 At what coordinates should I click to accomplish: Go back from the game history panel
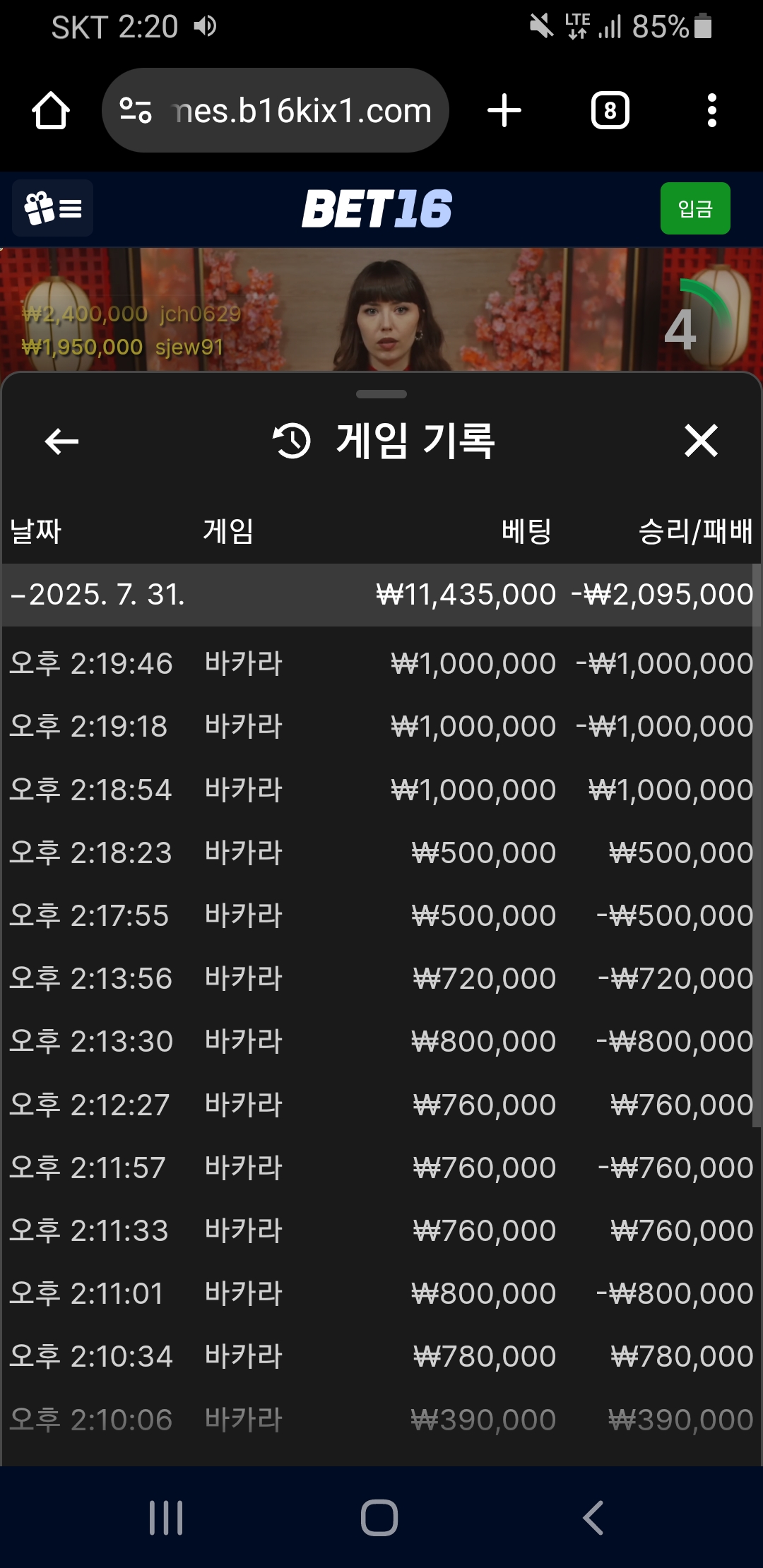coord(61,441)
